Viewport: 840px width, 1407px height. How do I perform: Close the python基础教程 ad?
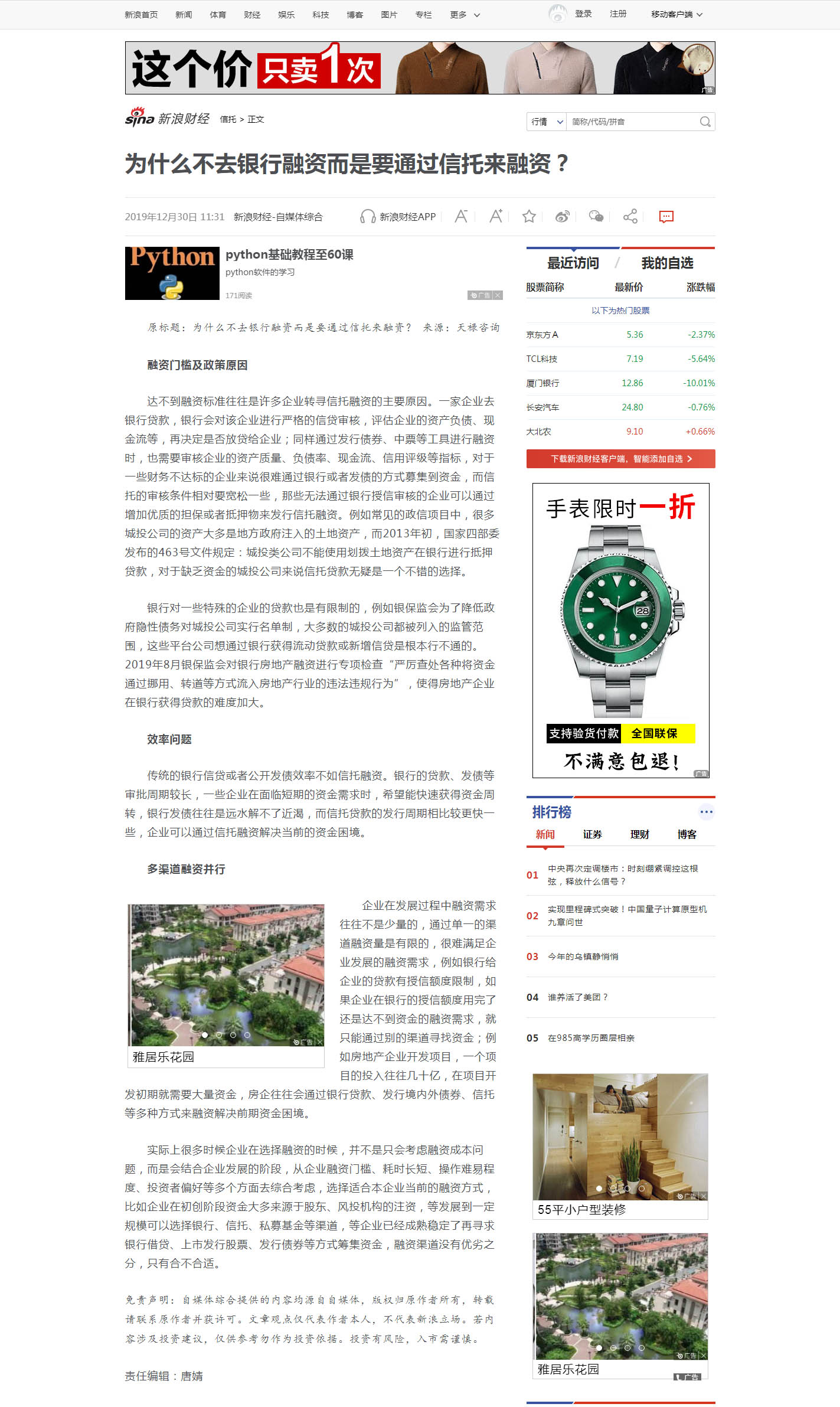click(x=498, y=295)
